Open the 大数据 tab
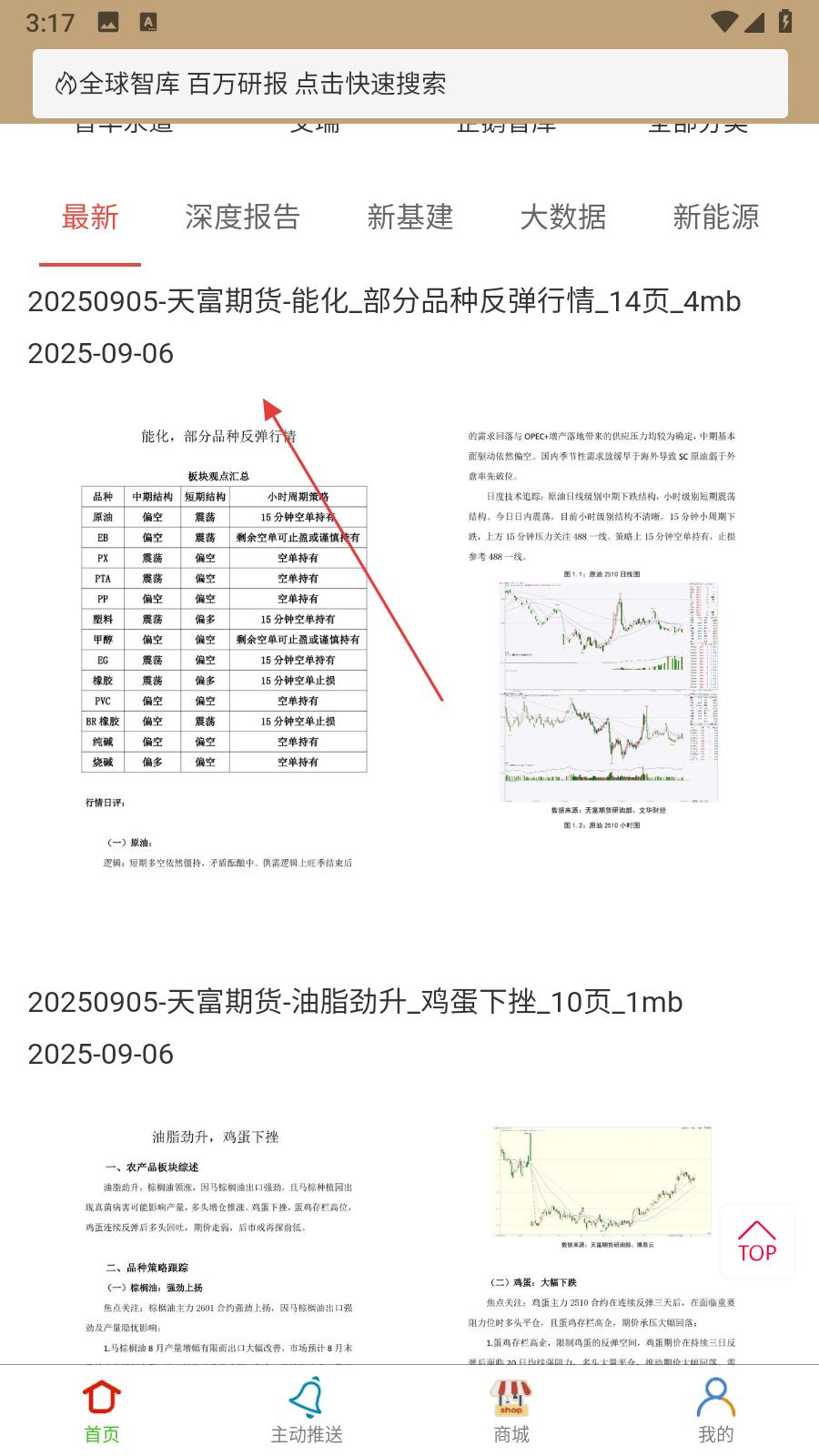This screenshot has height=1456, width=819. [563, 217]
